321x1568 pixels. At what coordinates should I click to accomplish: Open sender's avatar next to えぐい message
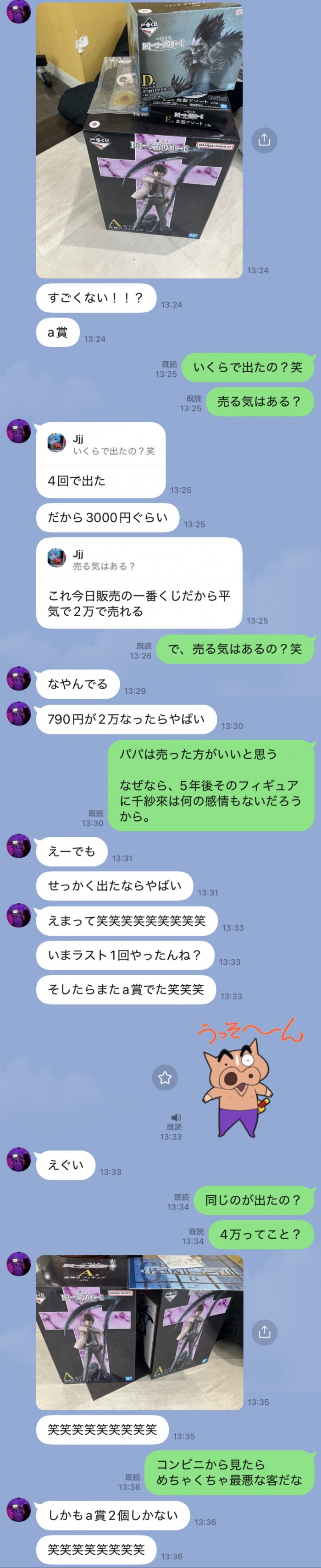18,1159
